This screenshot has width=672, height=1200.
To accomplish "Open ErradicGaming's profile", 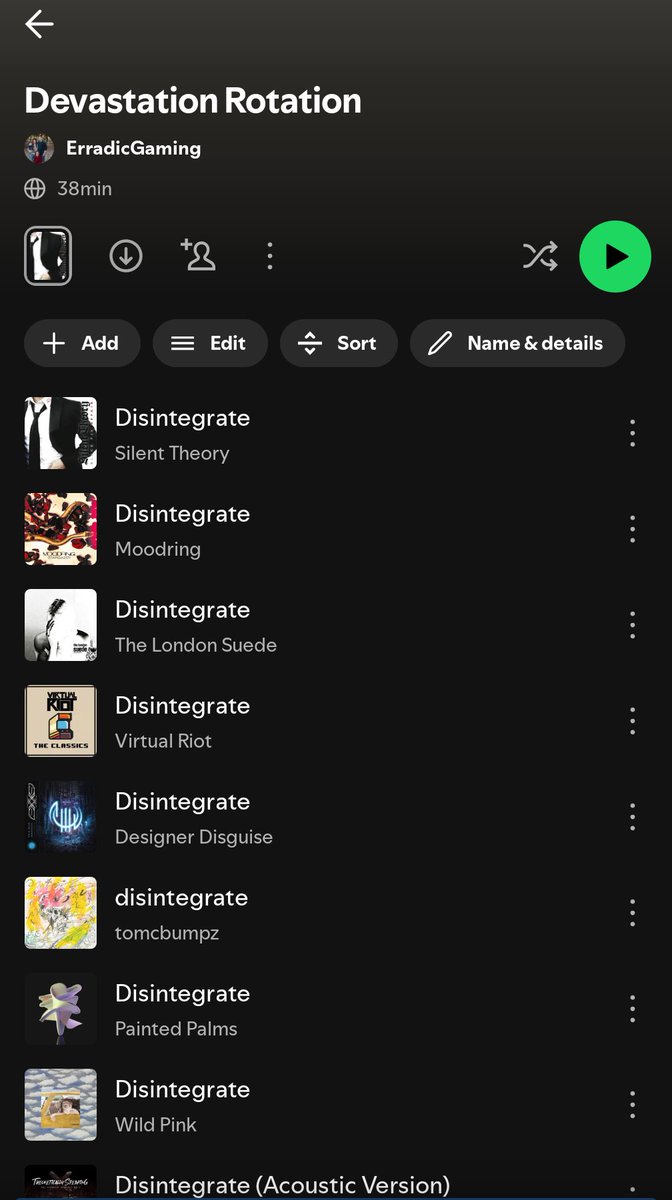I will (x=132, y=148).
